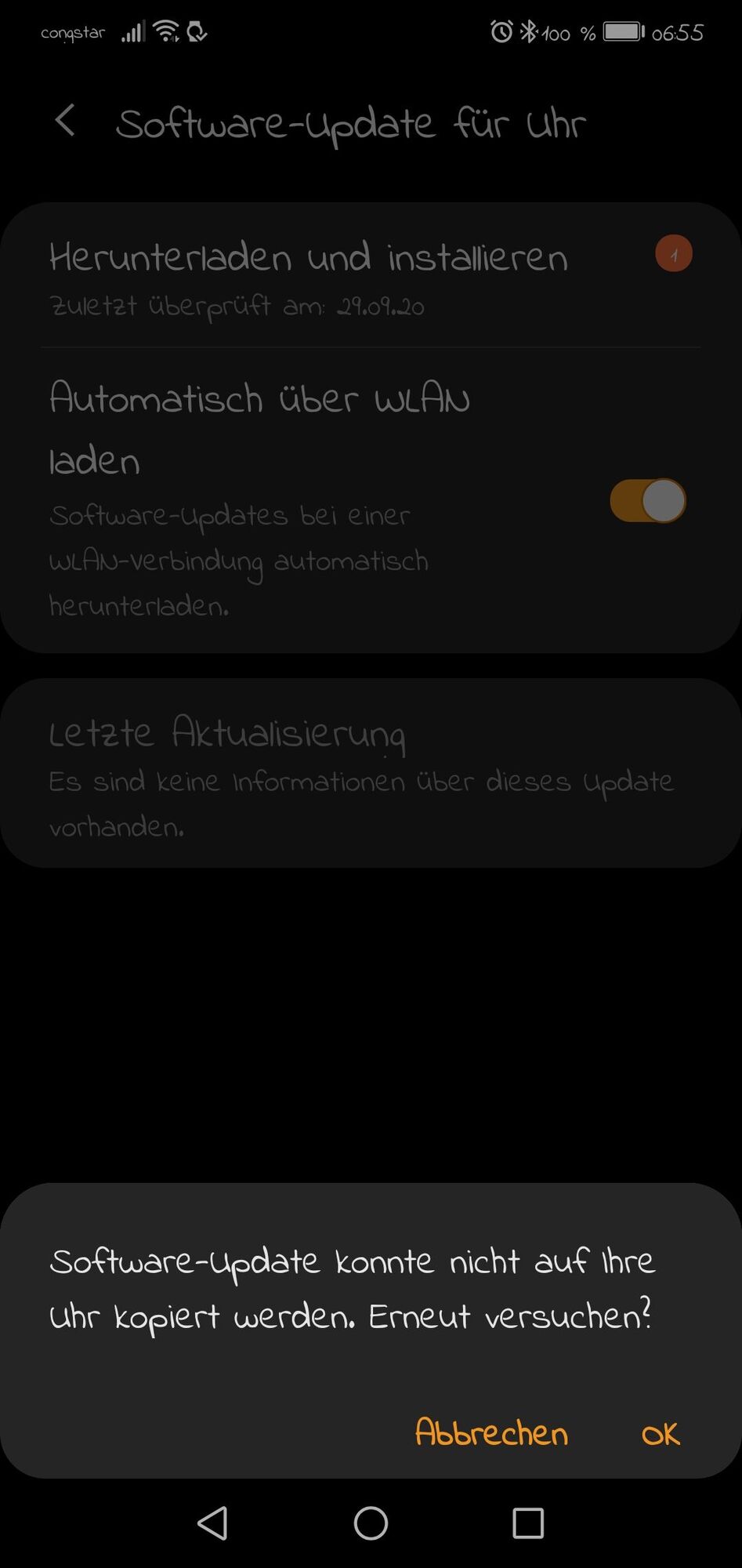Toggle Automatisch über WLAN laden switch
Screen dimensions: 742x1568
647,501
